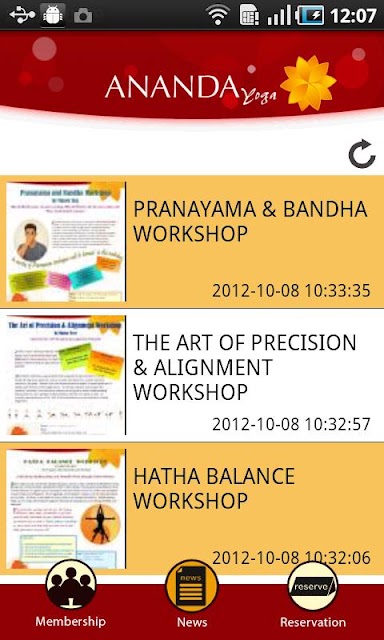
Task: Open Pranayama & Bandha Workshop news item
Action: tap(192, 242)
